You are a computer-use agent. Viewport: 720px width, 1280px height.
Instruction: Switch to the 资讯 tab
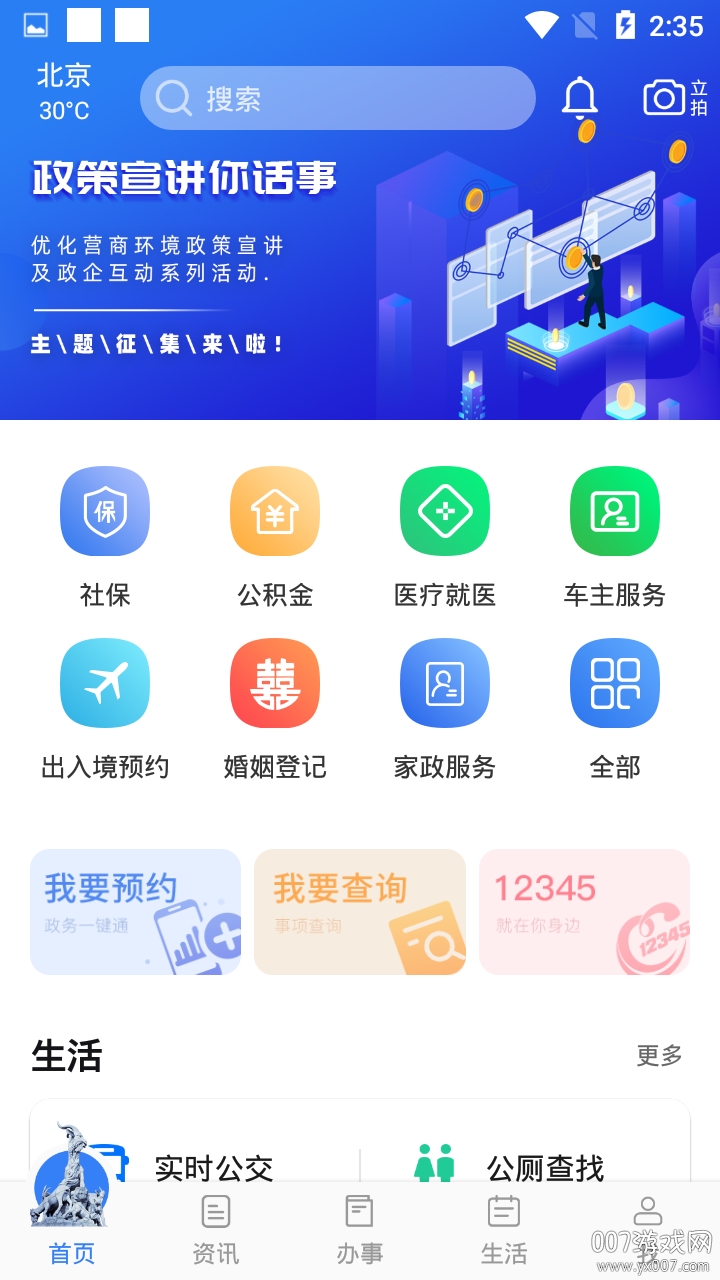point(215,1230)
